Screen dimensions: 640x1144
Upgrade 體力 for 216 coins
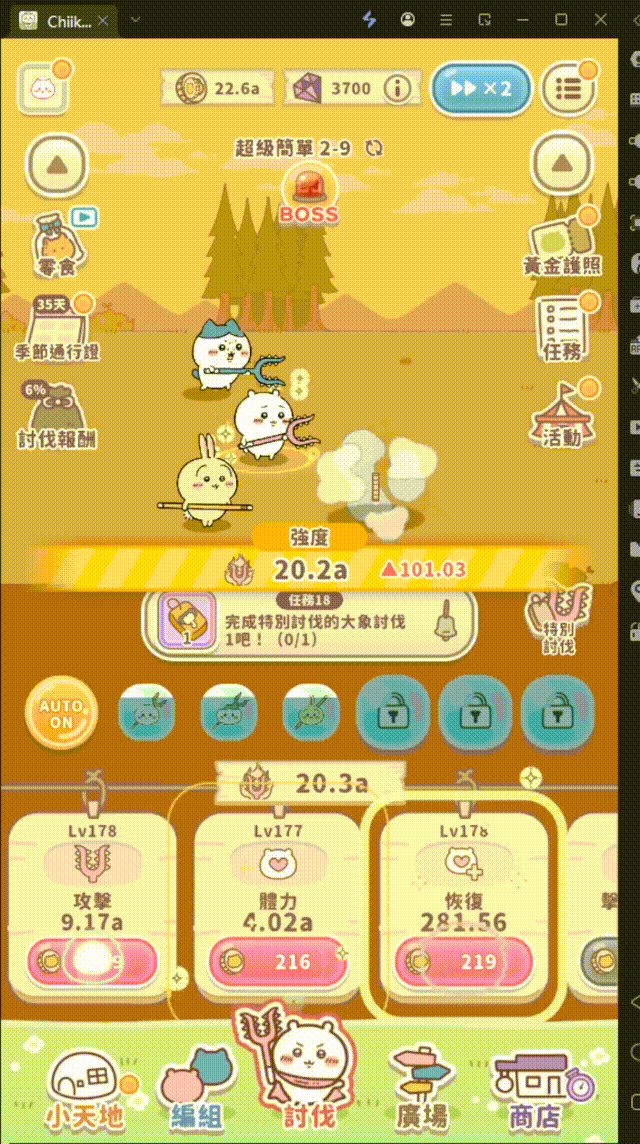pyautogui.click(x=276, y=962)
